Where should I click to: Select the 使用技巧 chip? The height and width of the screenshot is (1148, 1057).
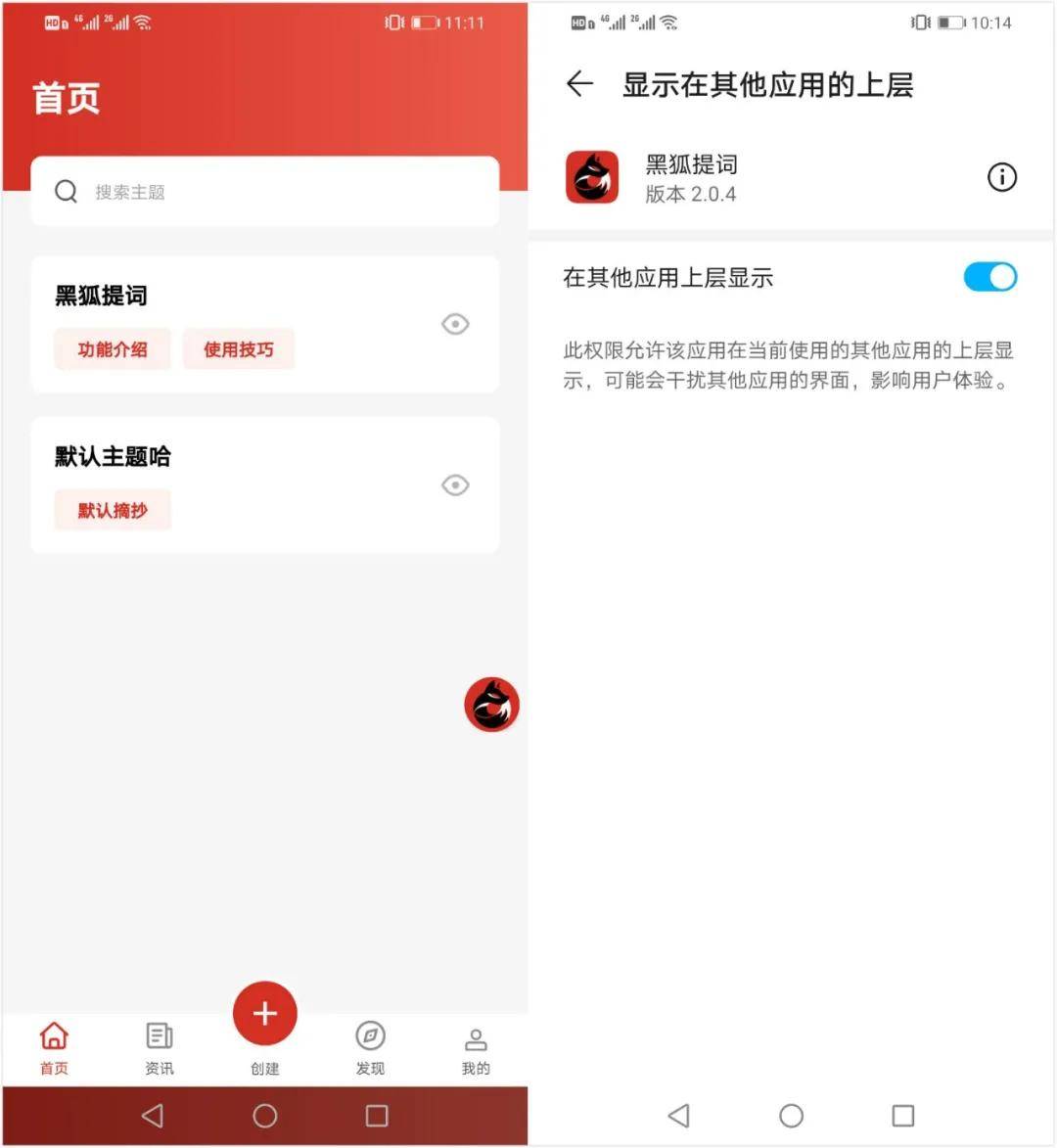[x=239, y=349]
